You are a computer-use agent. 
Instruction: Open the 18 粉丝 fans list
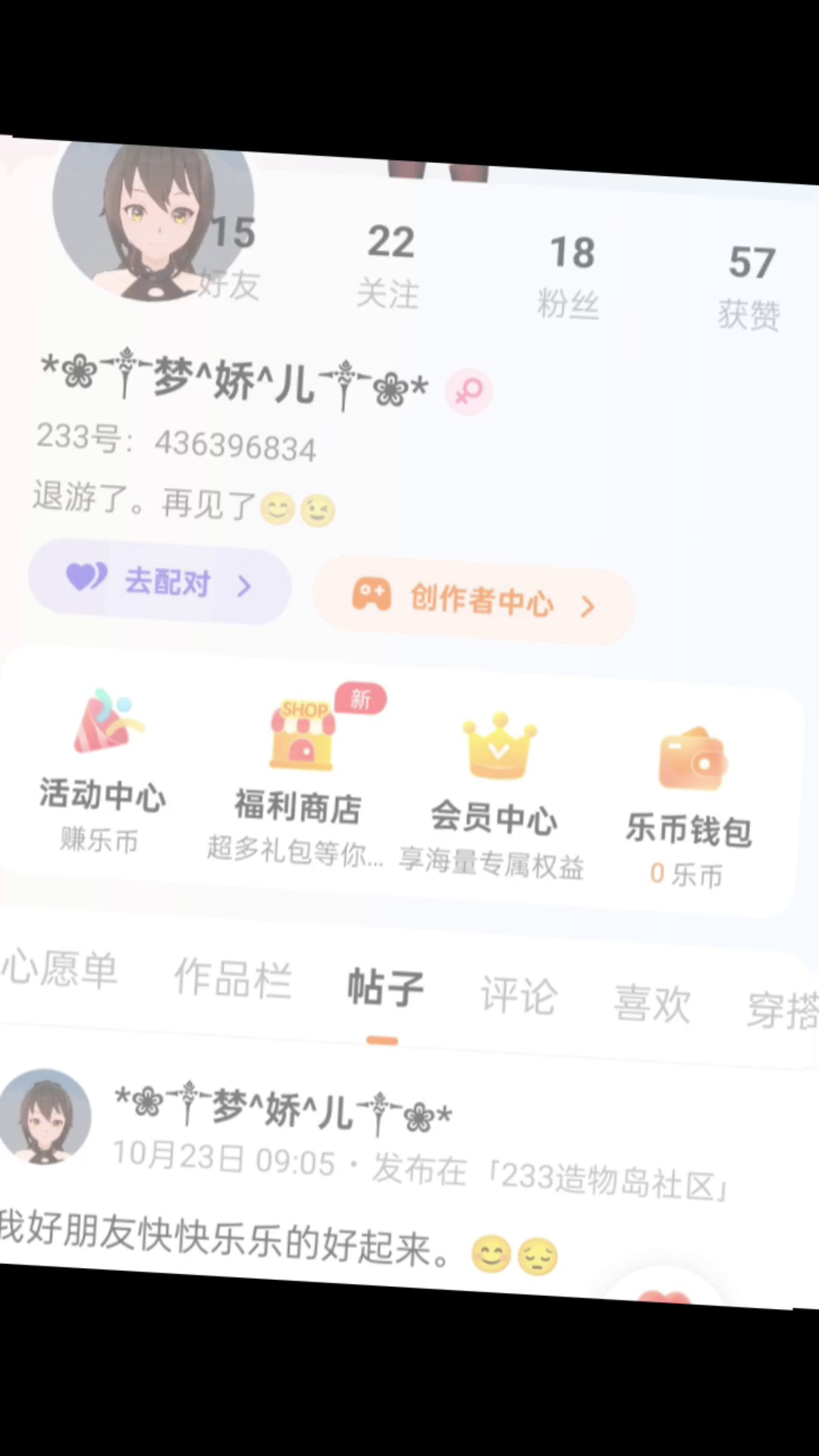[x=570, y=278]
